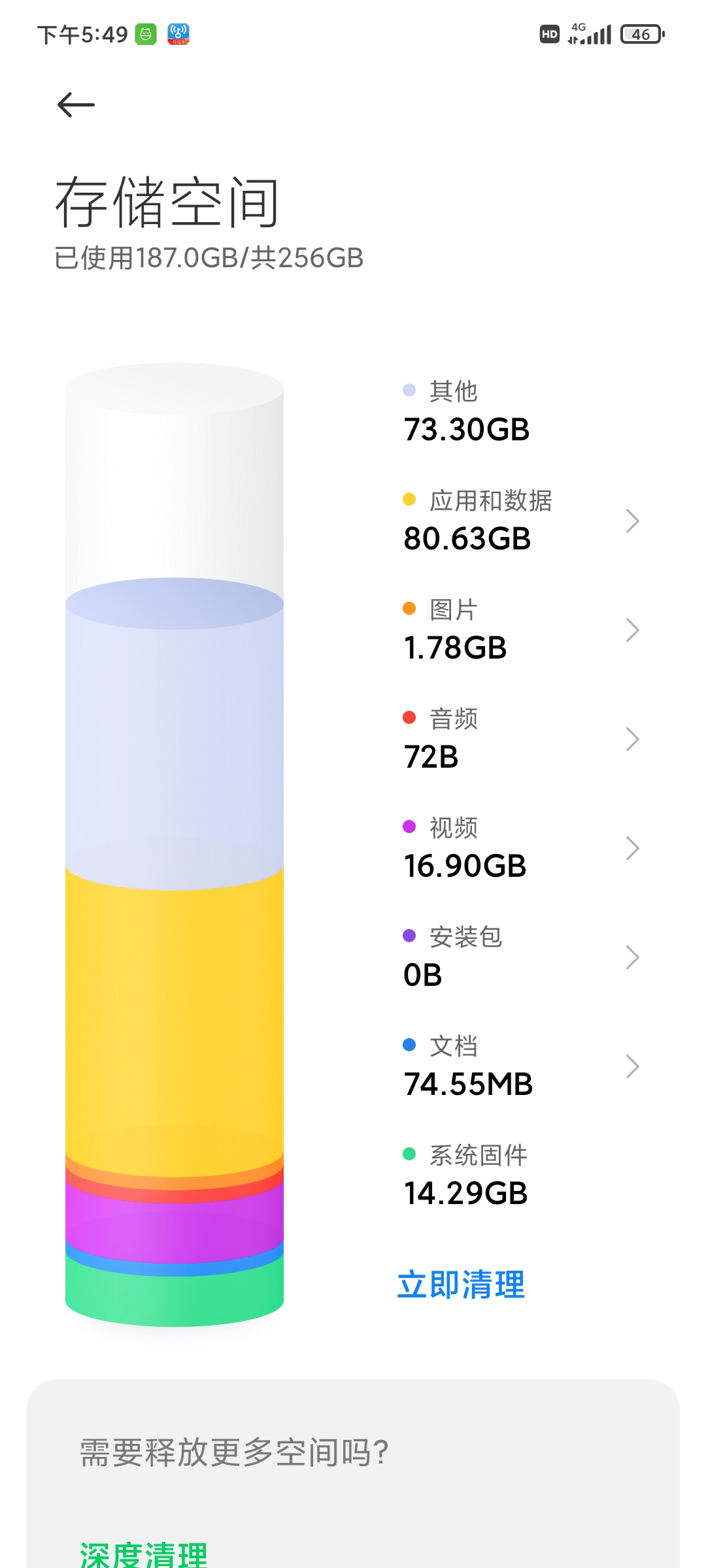Open 应用和数据 storage details
The width and height of the screenshot is (706, 1568).
pos(521,521)
